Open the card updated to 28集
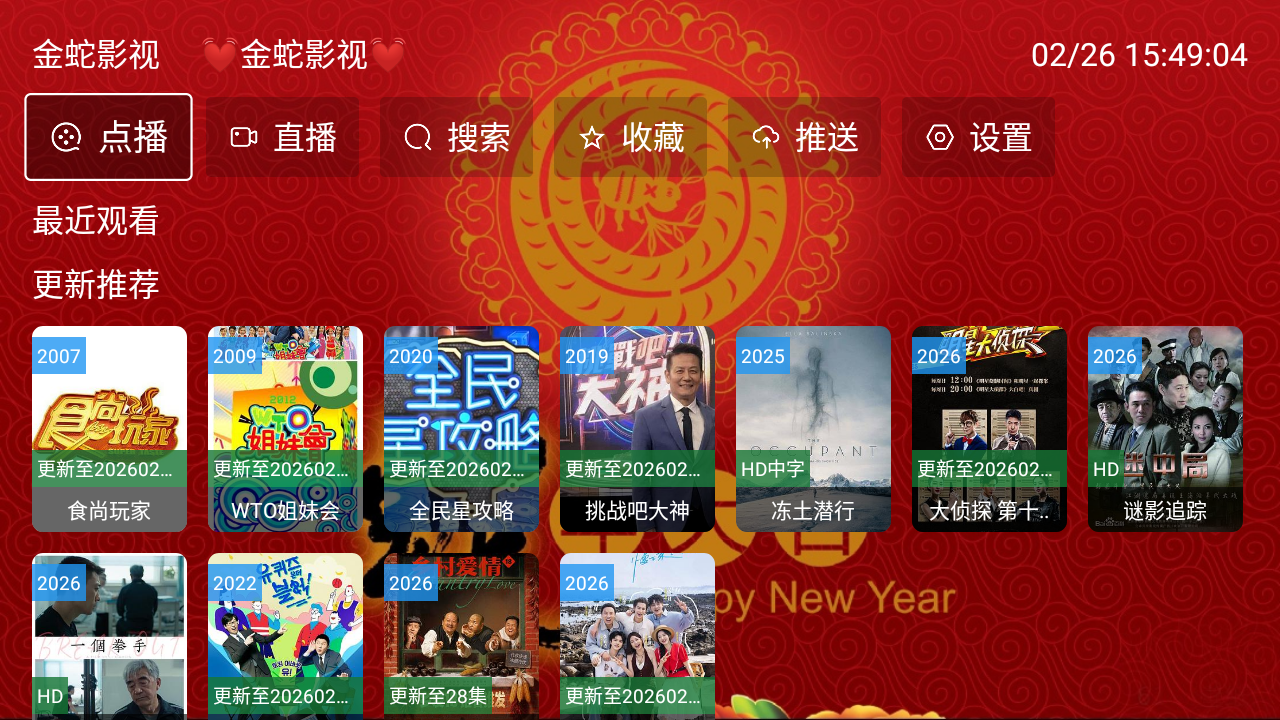The height and width of the screenshot is (720, 1280). (x=461, y=635)
